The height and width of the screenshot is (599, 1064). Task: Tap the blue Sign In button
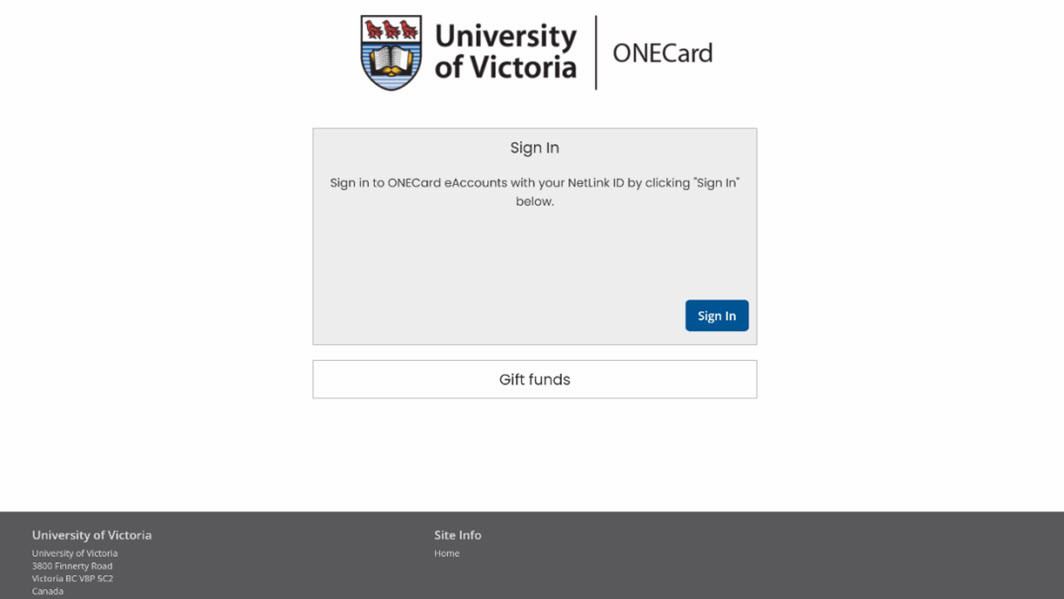pos(716,316)
